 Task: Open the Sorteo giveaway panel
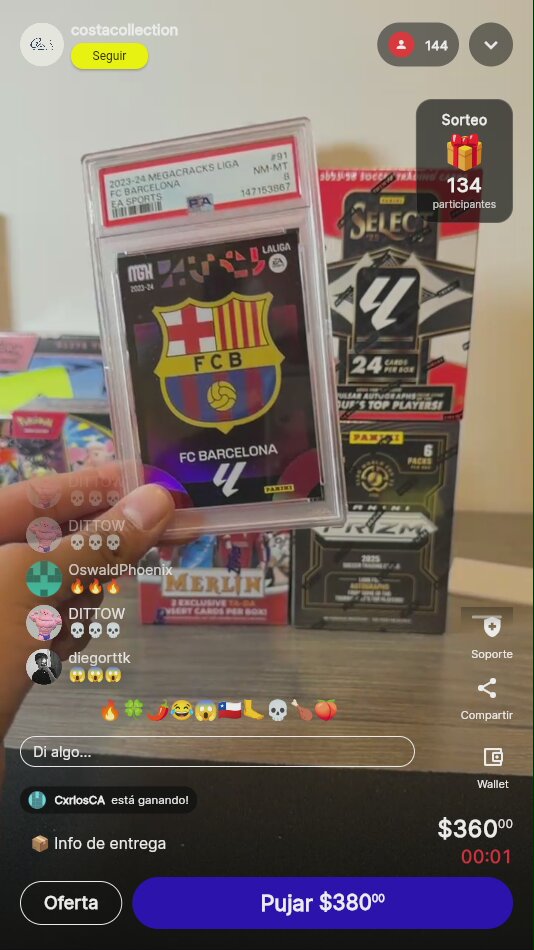[464, 161]
